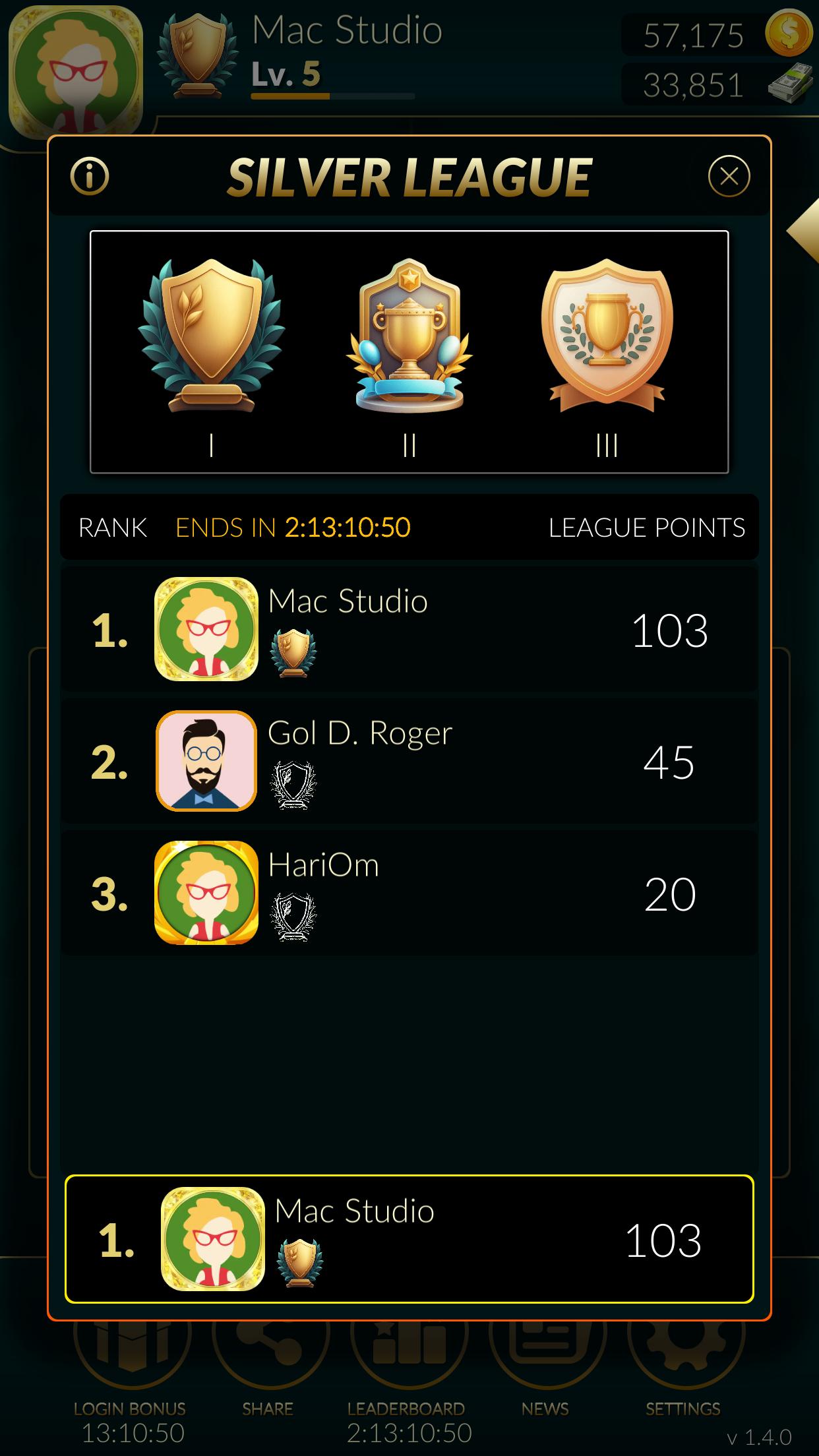
Task: Open HariOm's leaderboard row
Action: point(409,893)
